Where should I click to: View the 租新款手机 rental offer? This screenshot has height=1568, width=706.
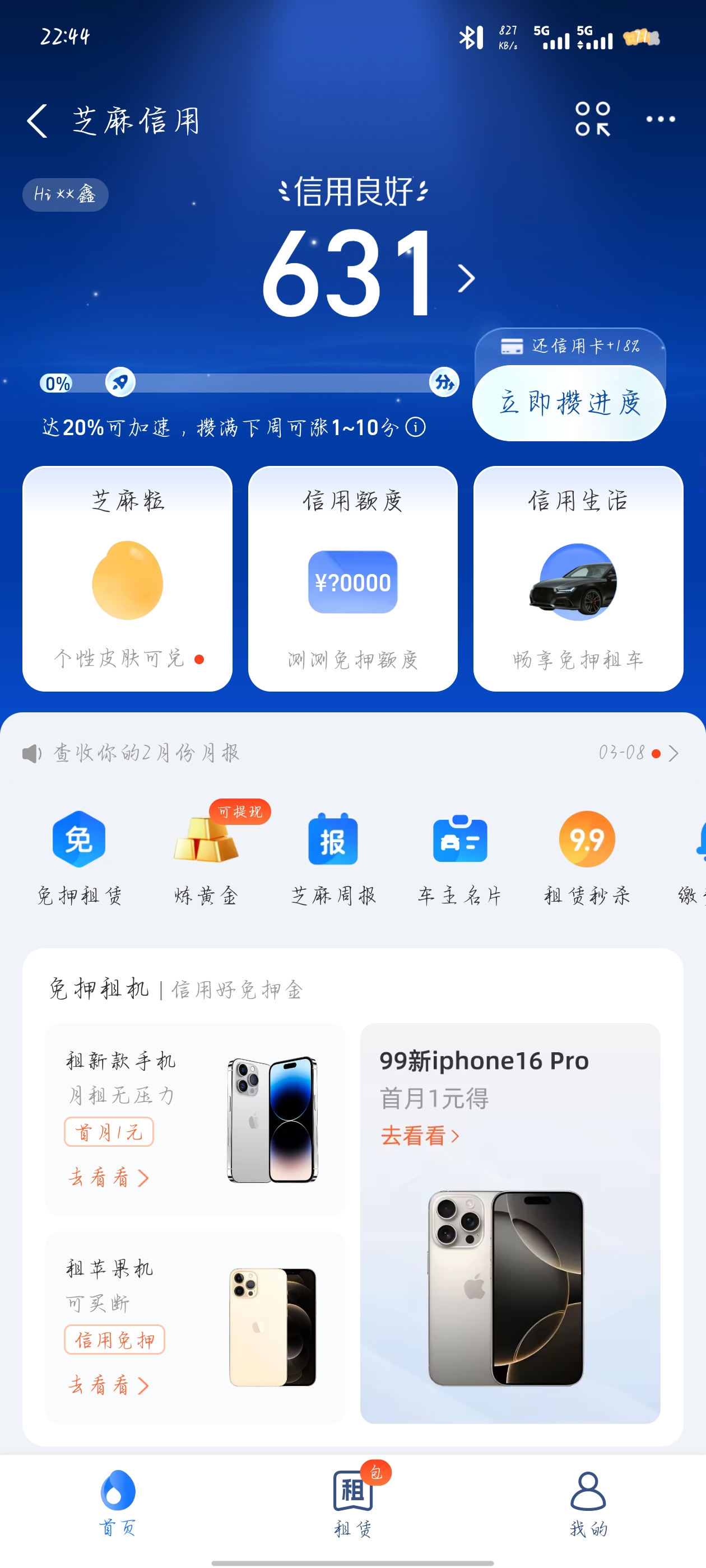(195, 1119)
